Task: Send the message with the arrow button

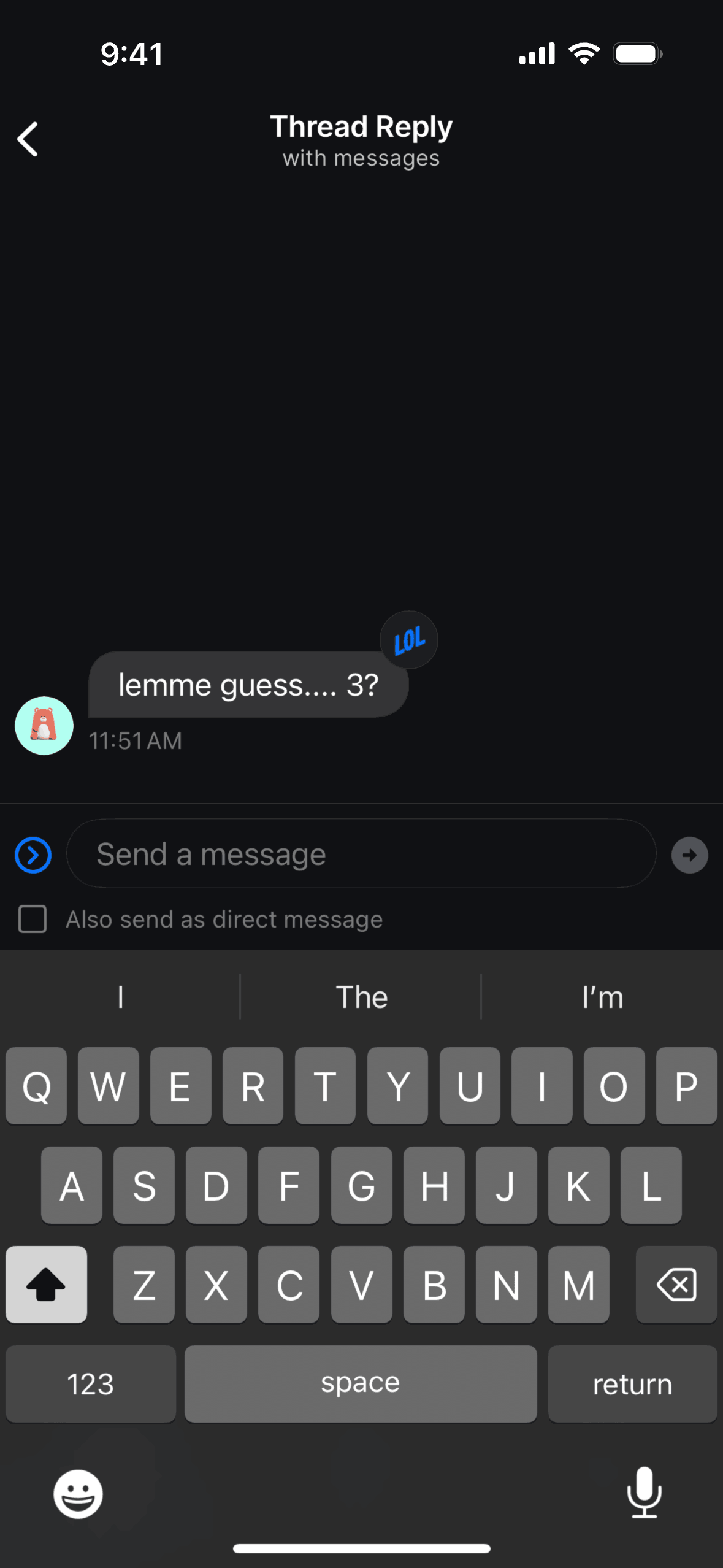Action: pos(690,855)
